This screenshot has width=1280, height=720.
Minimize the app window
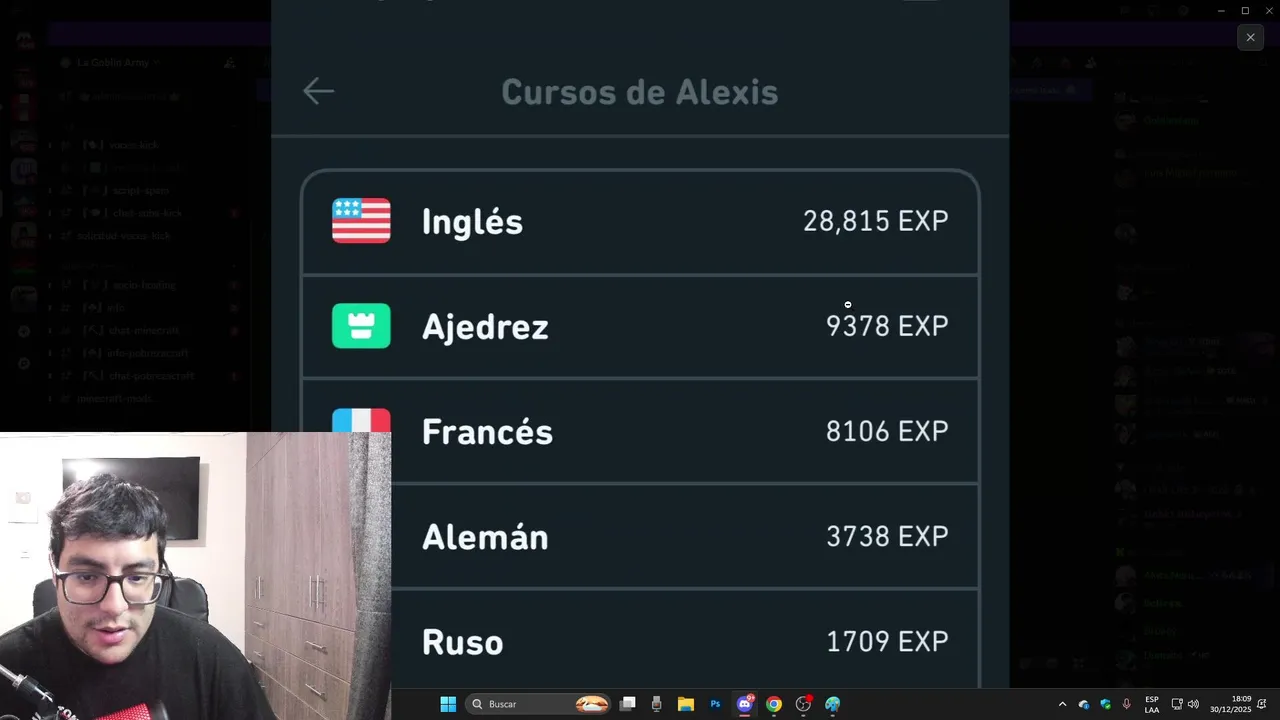[x=1221, y=10]
